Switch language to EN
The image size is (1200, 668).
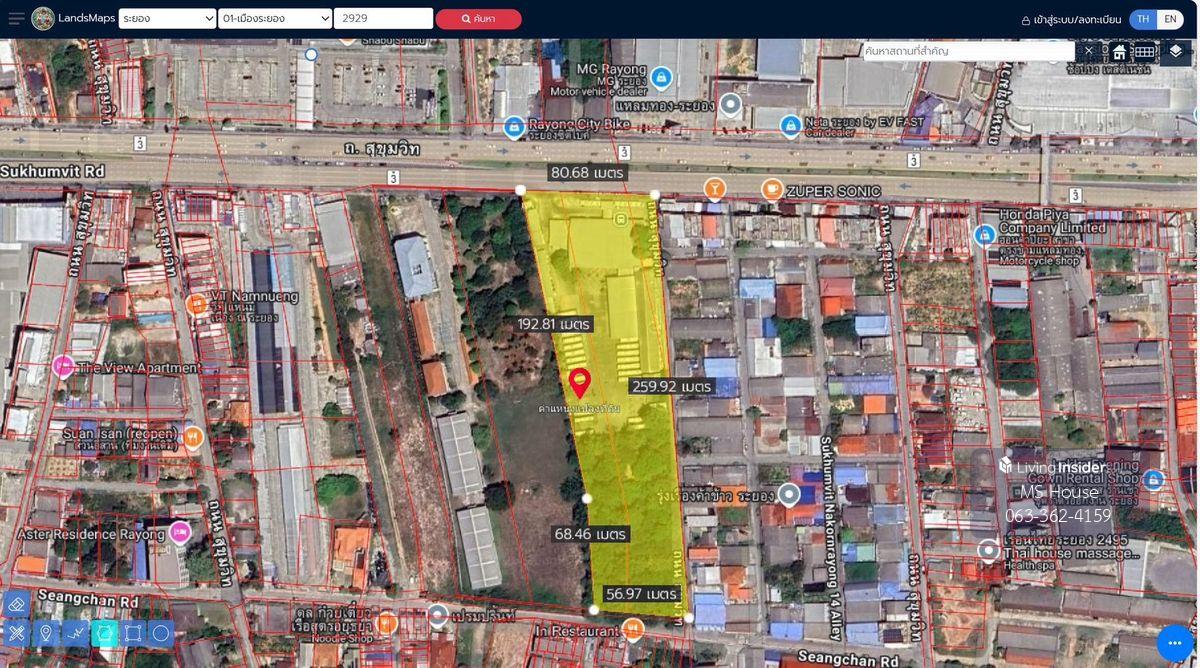[1170, 19]
